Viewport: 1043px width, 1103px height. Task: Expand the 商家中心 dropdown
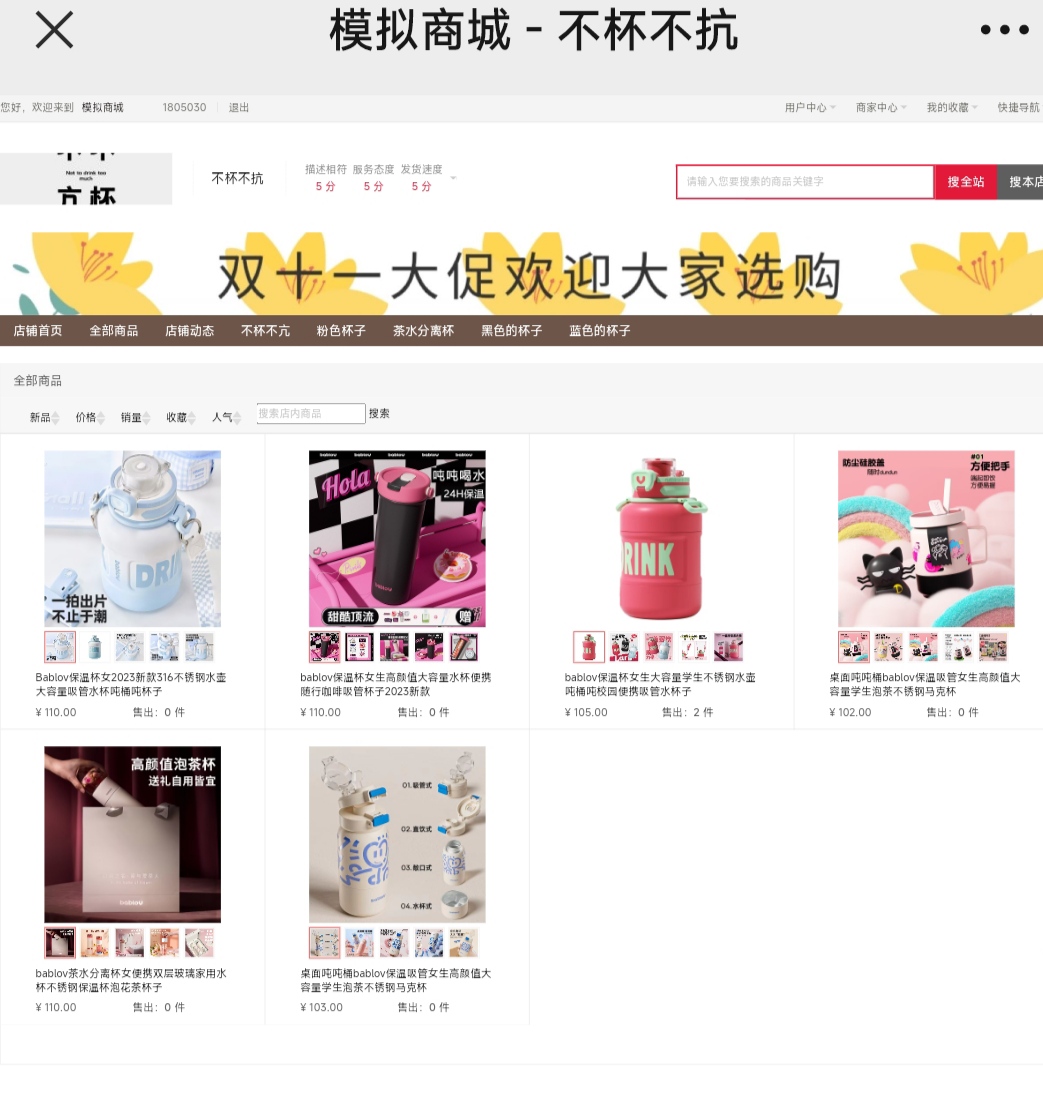coord(880,107)
